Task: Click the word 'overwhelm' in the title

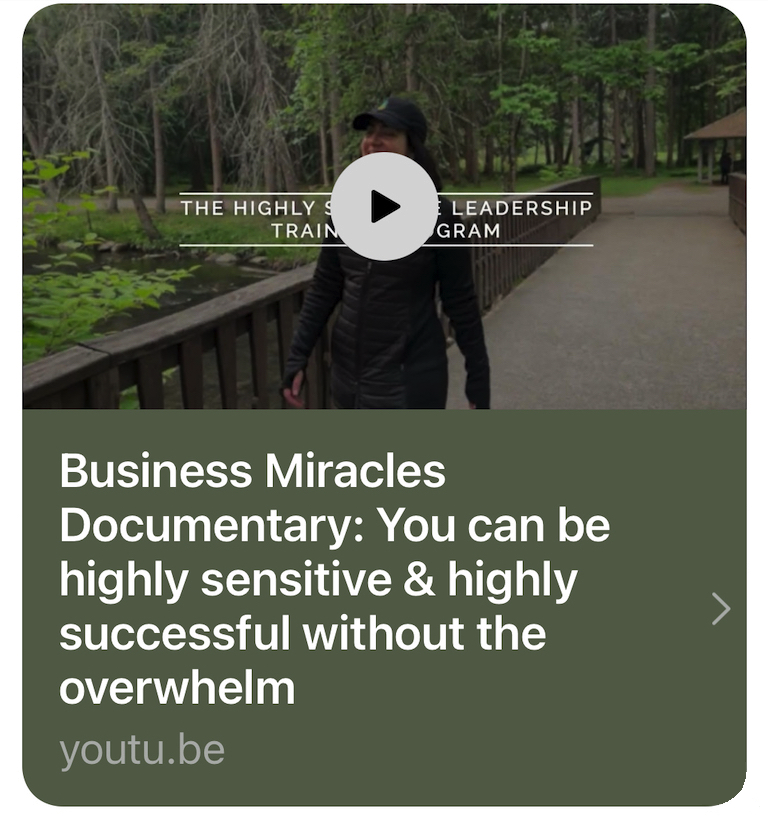Action: 175,687
